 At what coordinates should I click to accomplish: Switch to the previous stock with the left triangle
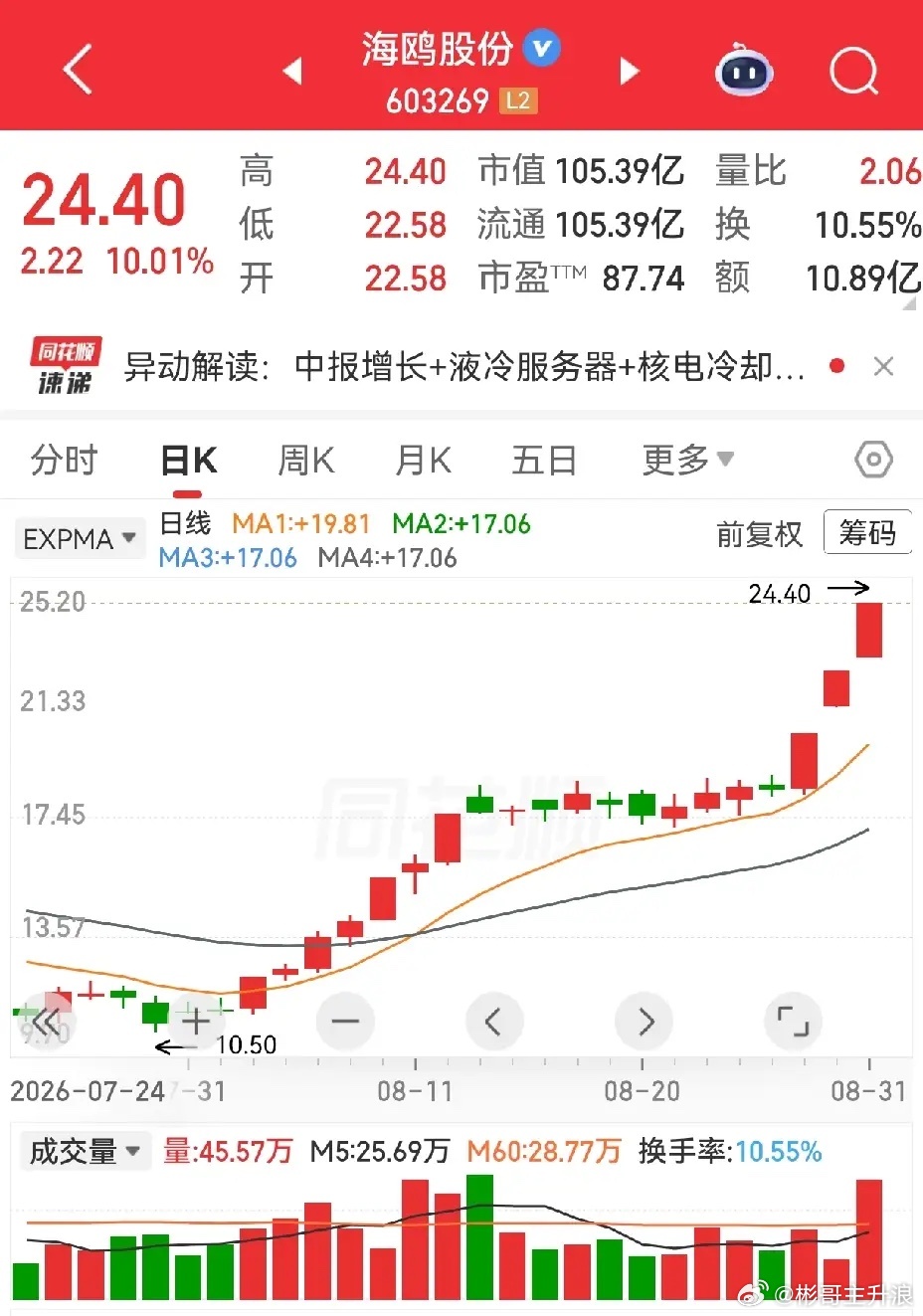[x=292, y=71]
